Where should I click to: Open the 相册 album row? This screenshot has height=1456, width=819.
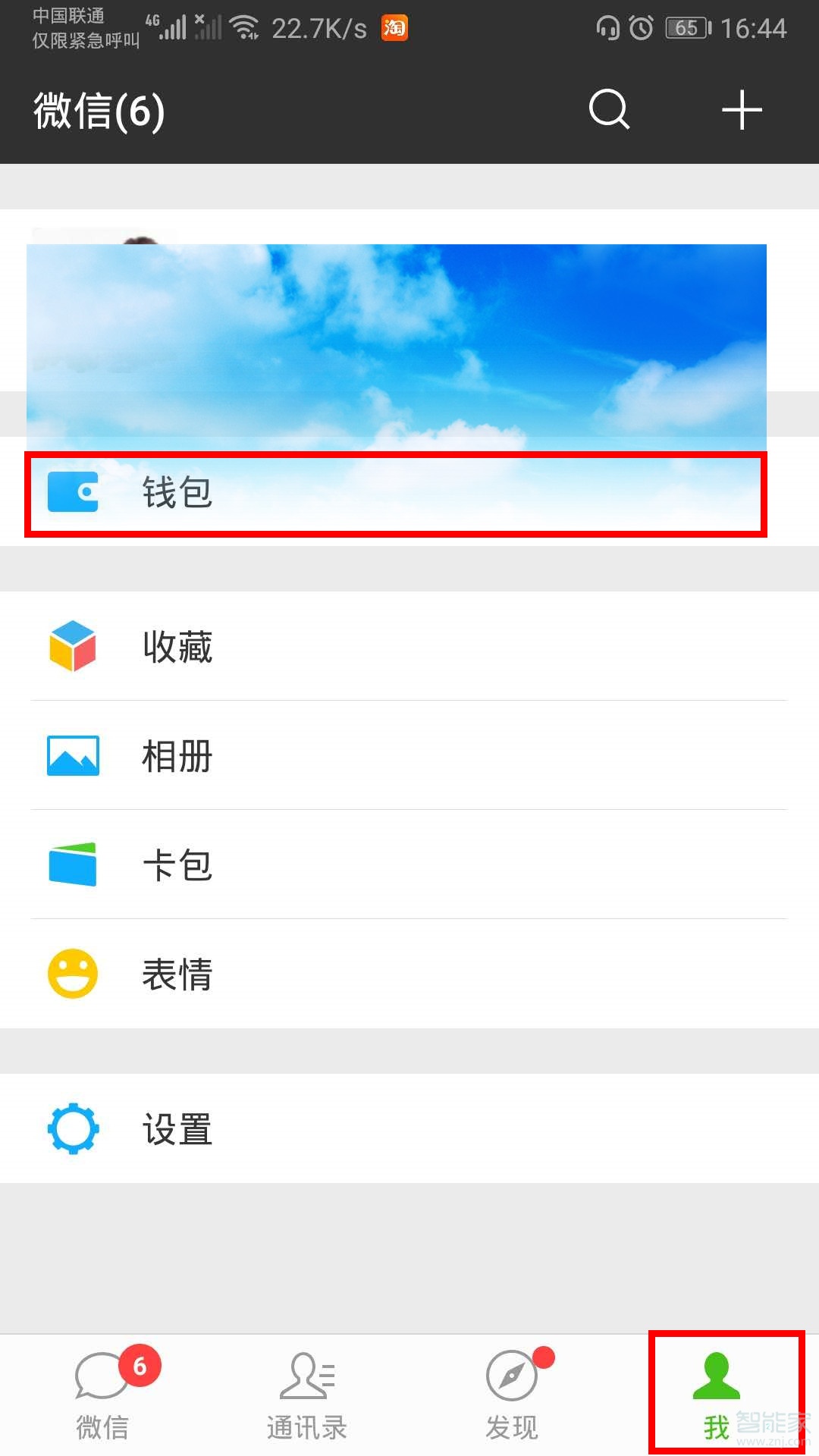(x=409, y=756)
